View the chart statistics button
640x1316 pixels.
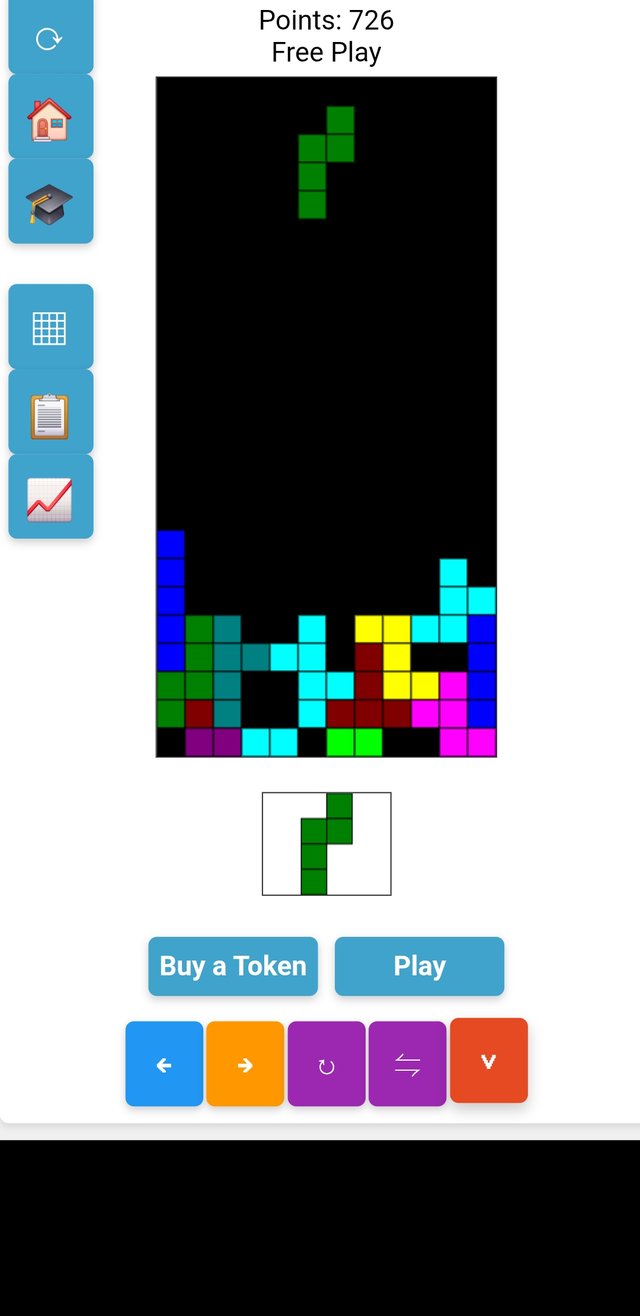50,497
